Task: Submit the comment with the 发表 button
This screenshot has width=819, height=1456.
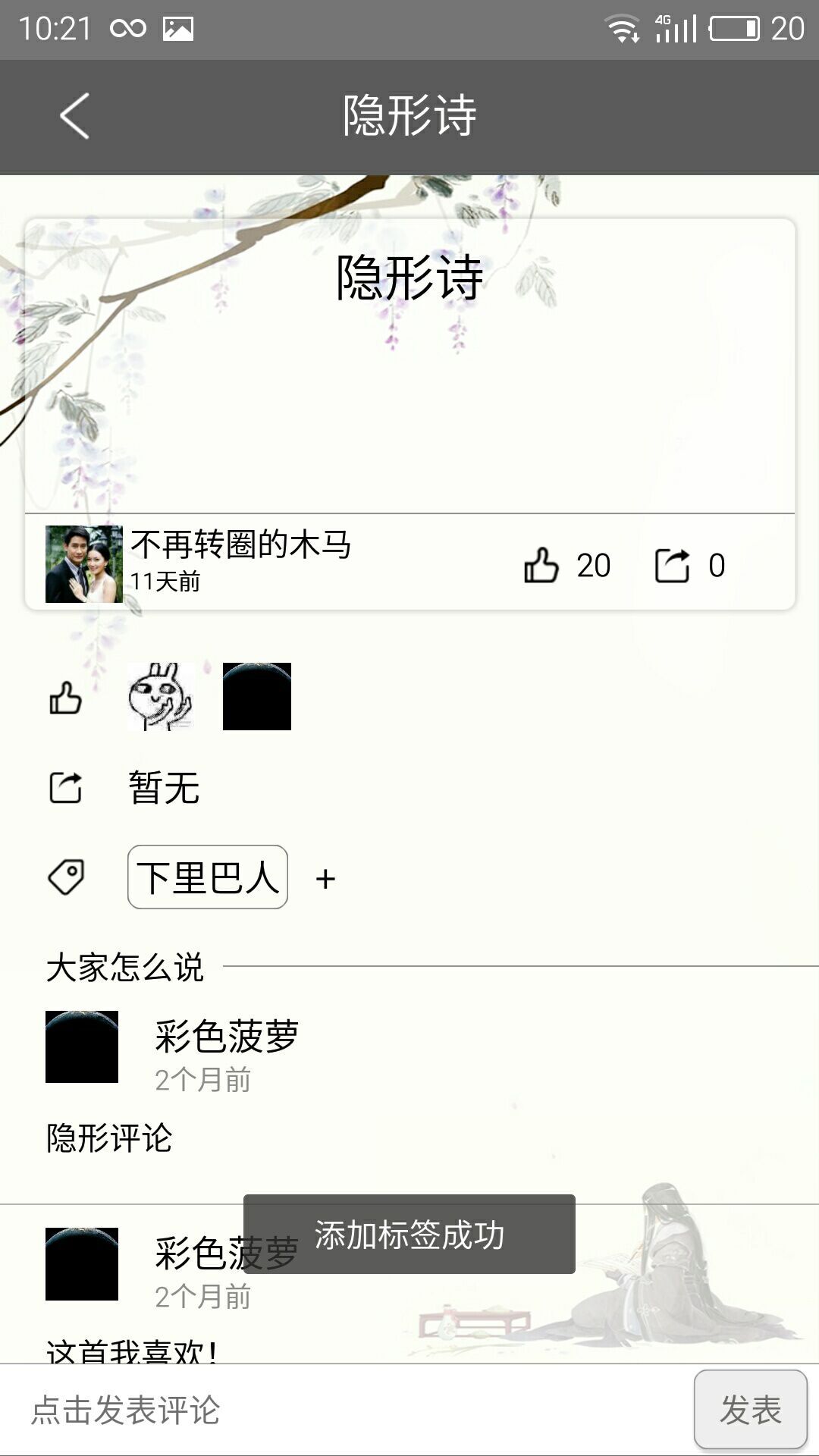Action: click(750, 1410)
